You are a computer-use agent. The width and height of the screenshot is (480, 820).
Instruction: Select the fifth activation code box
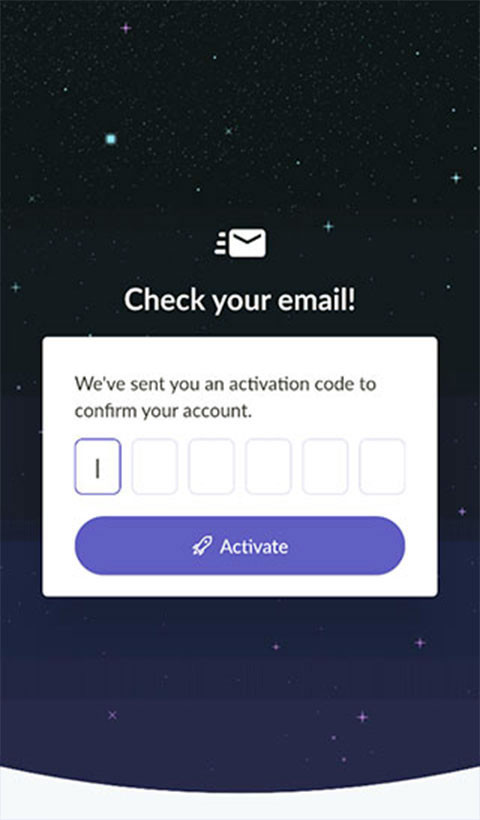pos(325,466)
